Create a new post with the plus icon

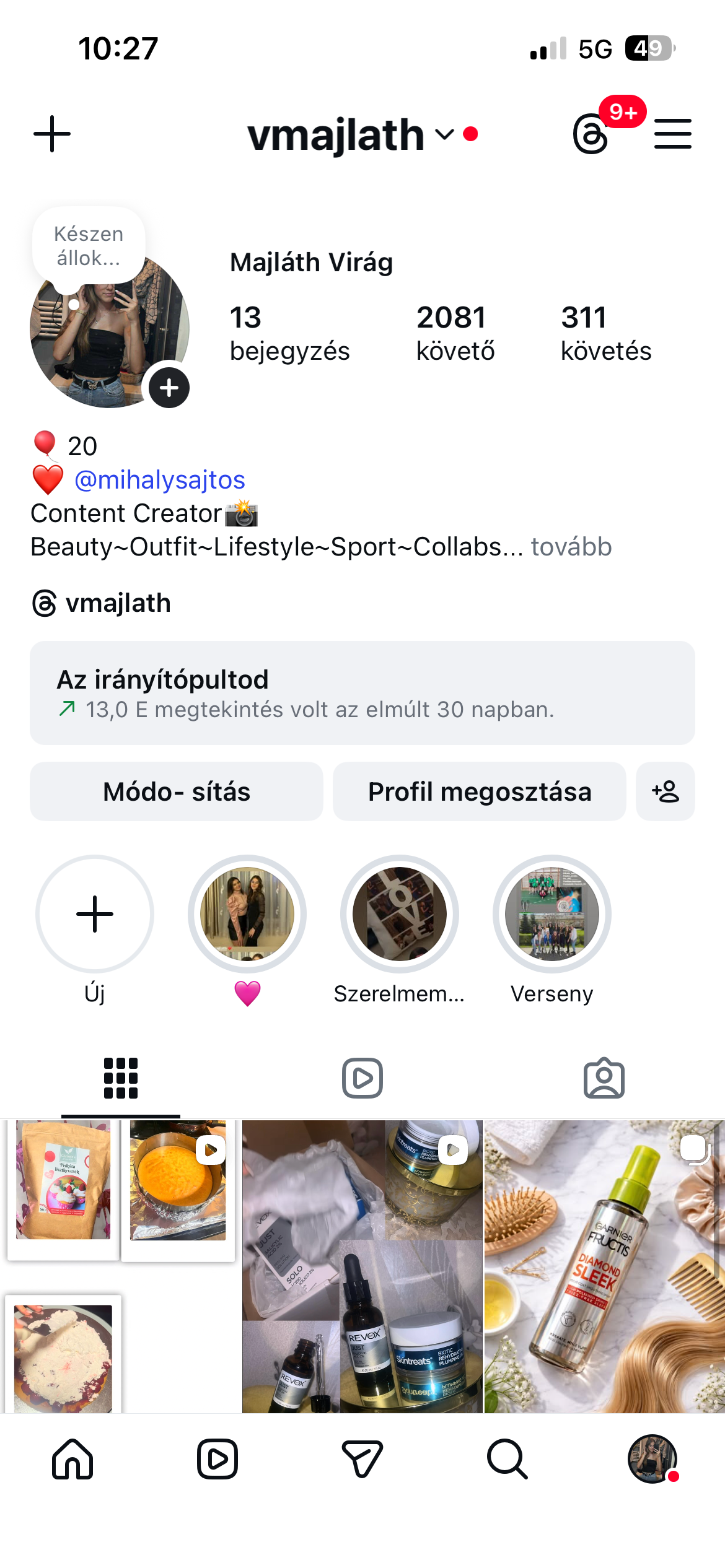click(52, 134)
